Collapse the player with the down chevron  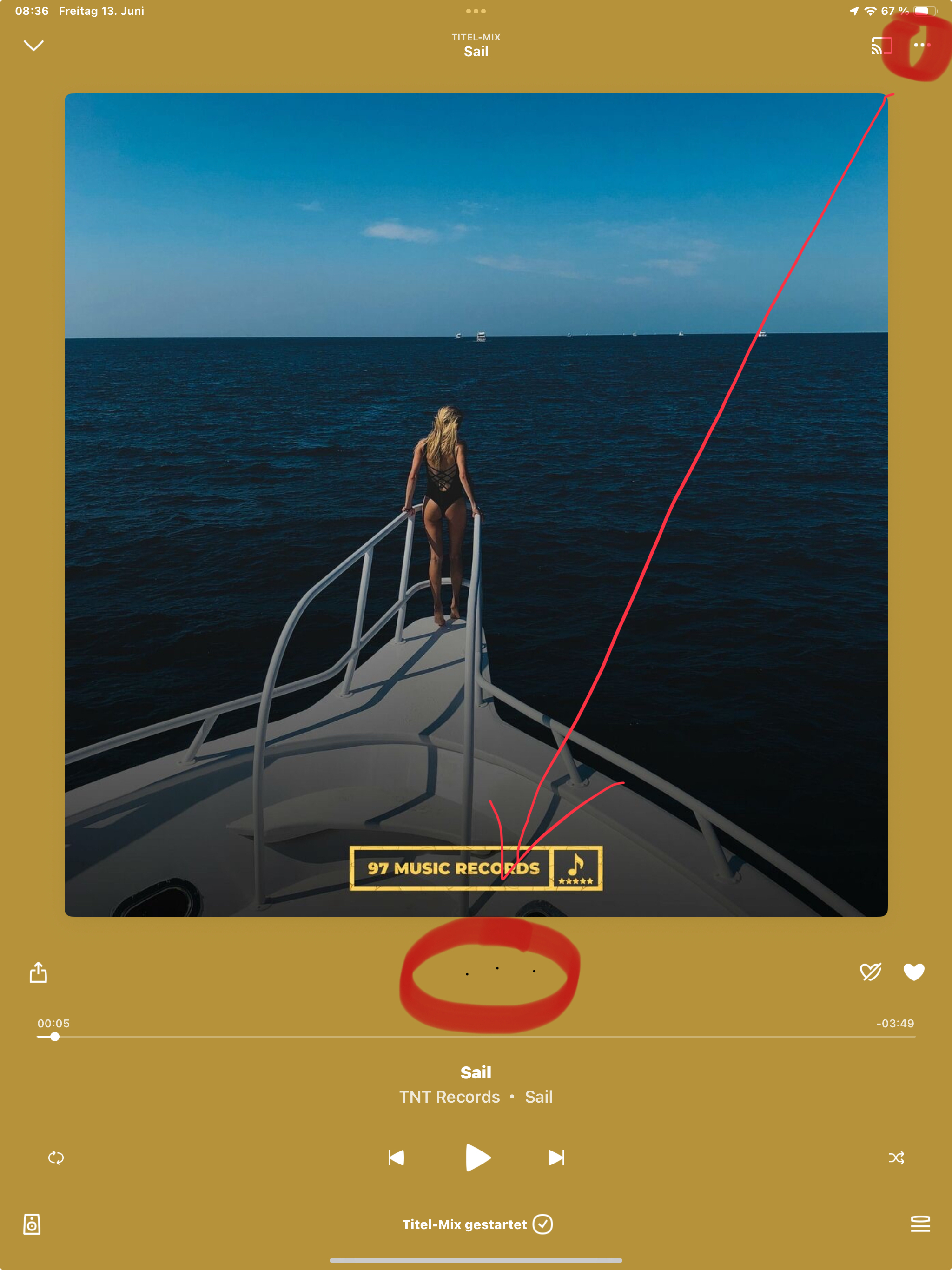click(33, 46)
